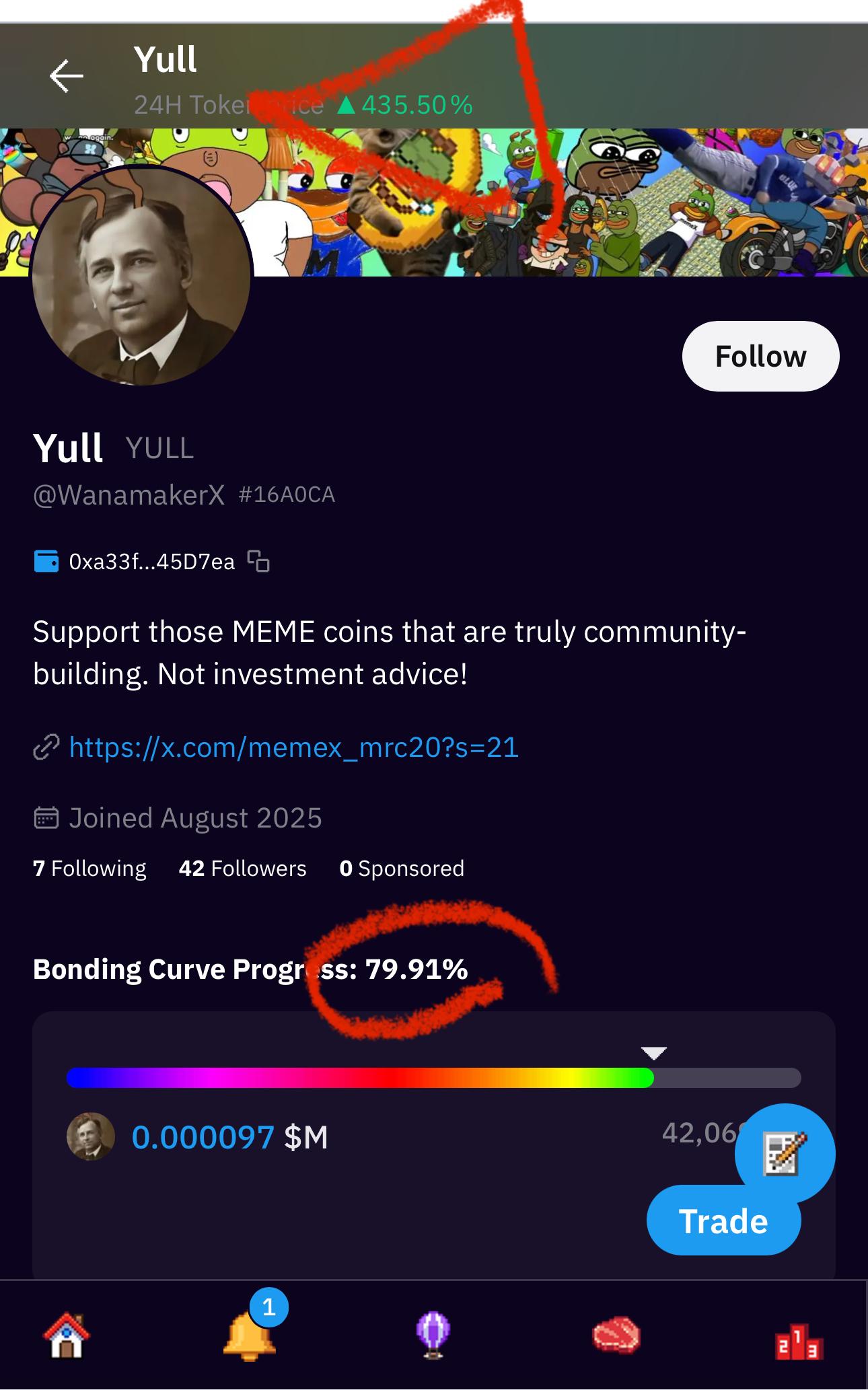Go back using the arrow

(x=66, y=75)
